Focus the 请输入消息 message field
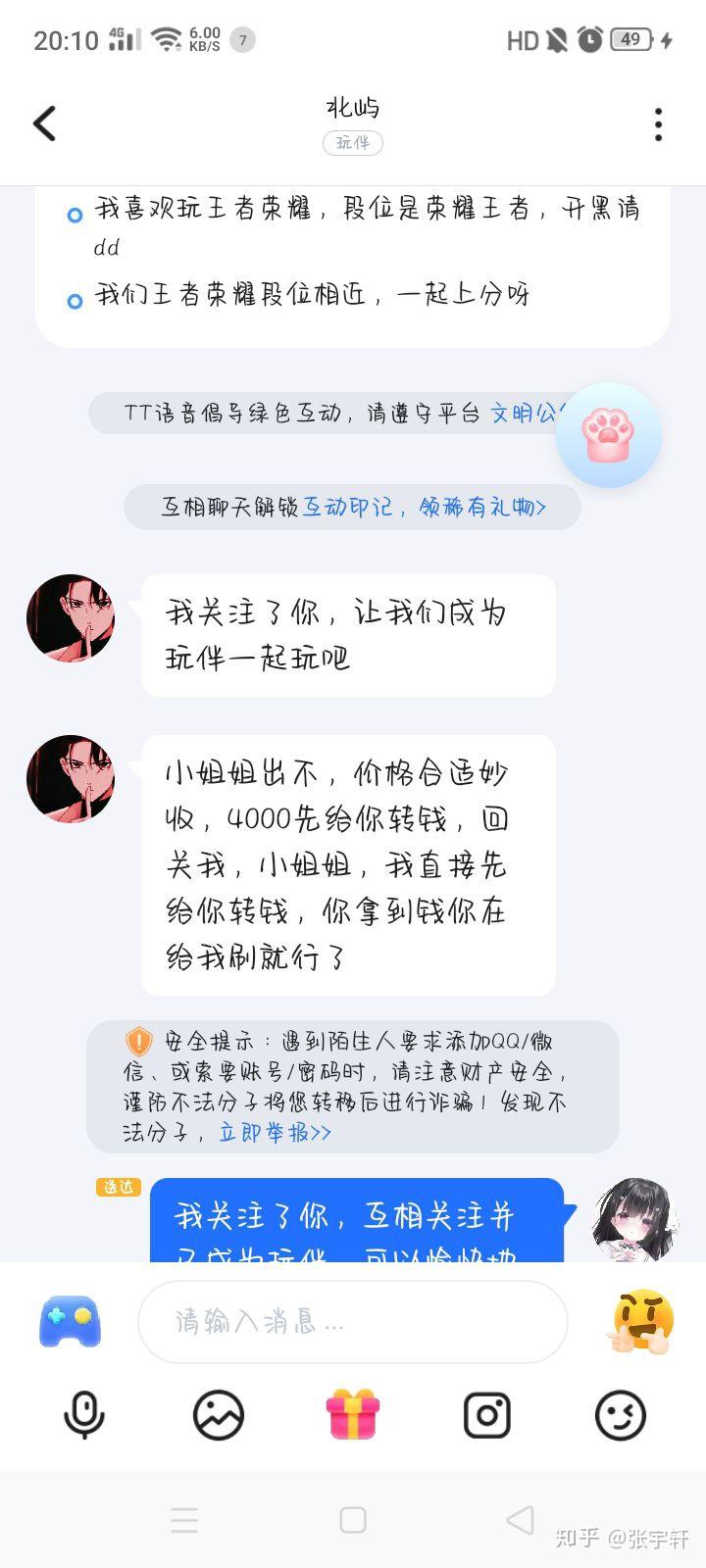The width and height of the screenshot is (706, 1568). (x=353, y=1322)
